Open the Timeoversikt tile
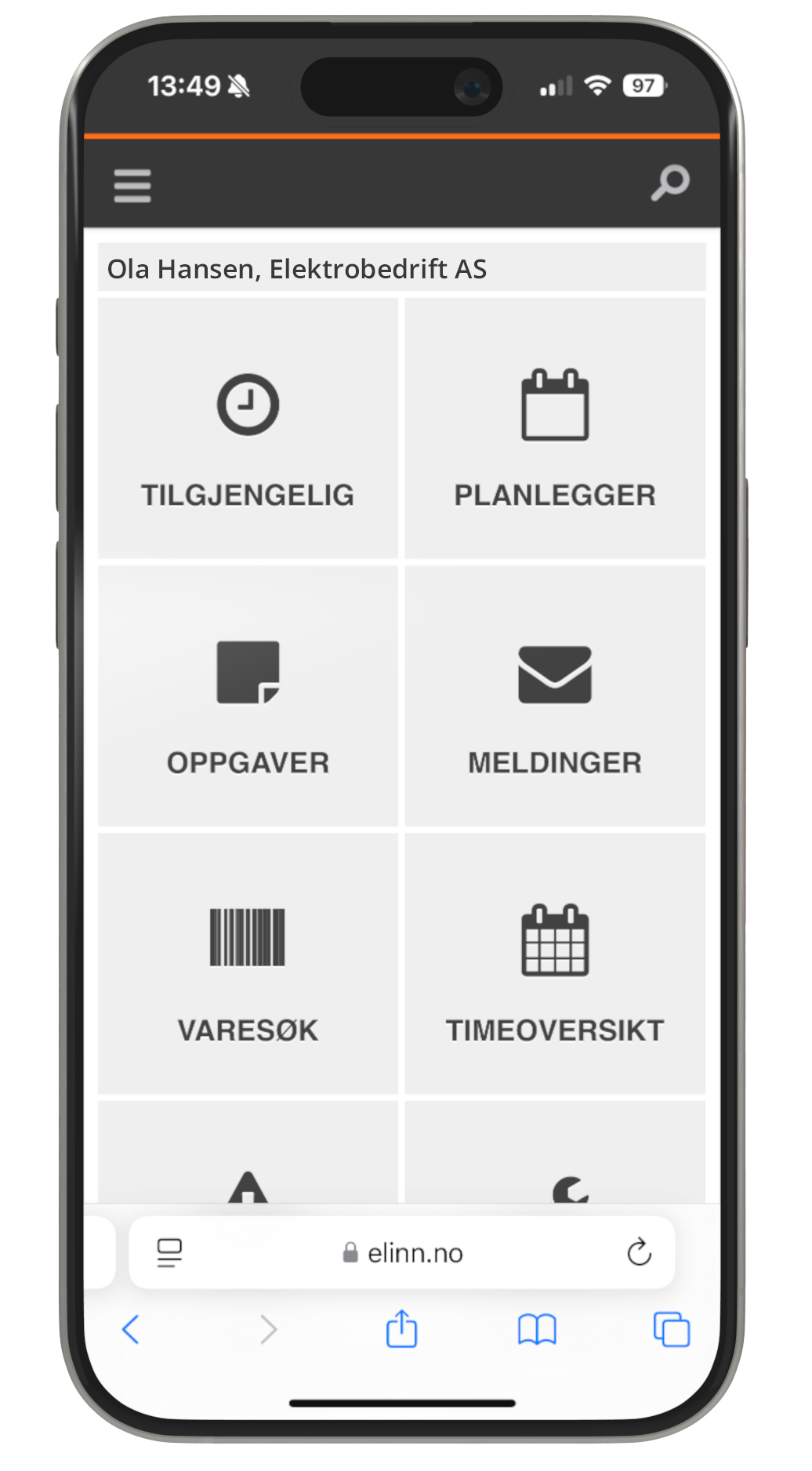Viewport: 812px width, 1471px height. [x=555, y=964]
